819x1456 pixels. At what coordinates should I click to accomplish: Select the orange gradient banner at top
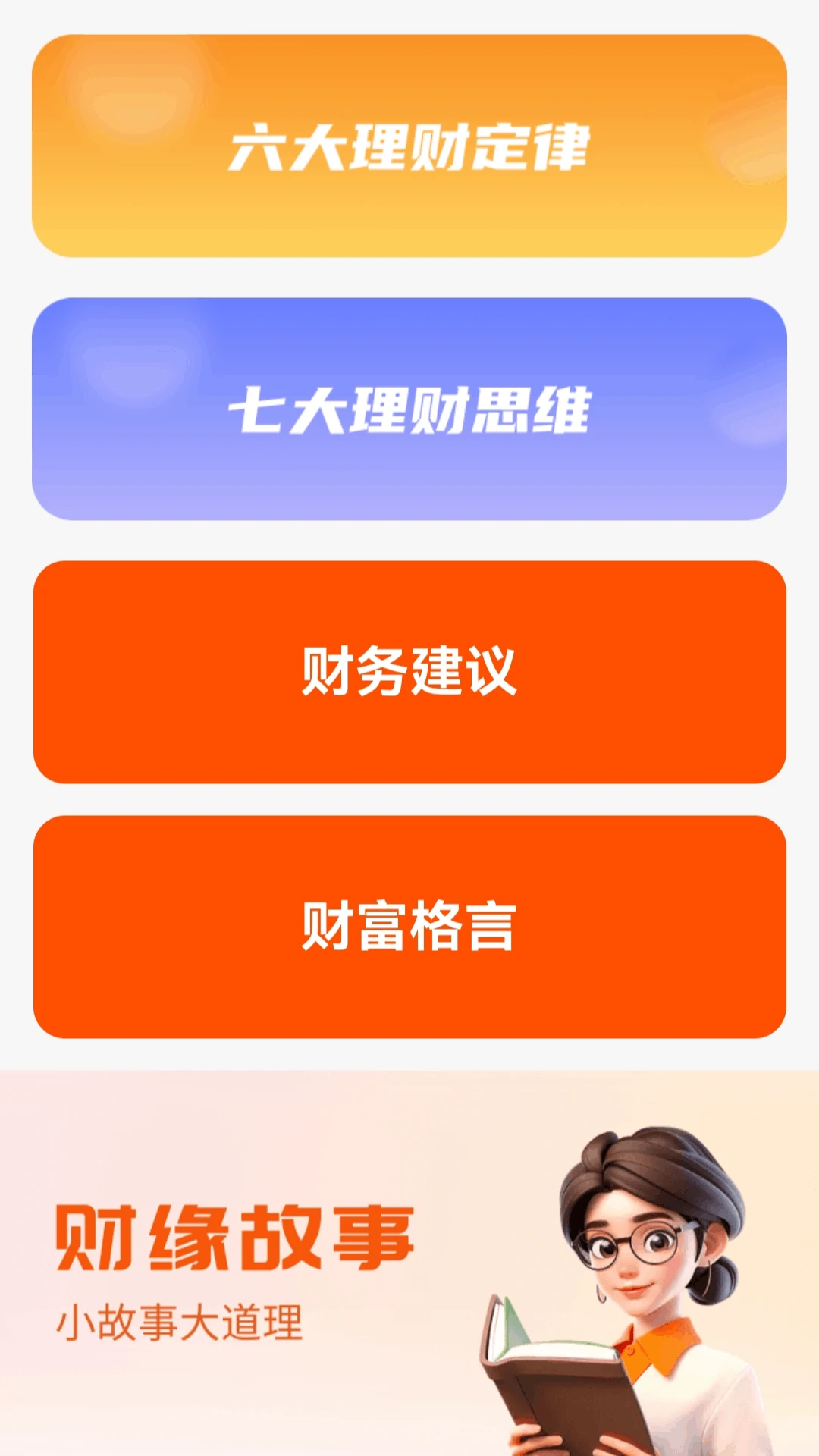tap(409, 144)
